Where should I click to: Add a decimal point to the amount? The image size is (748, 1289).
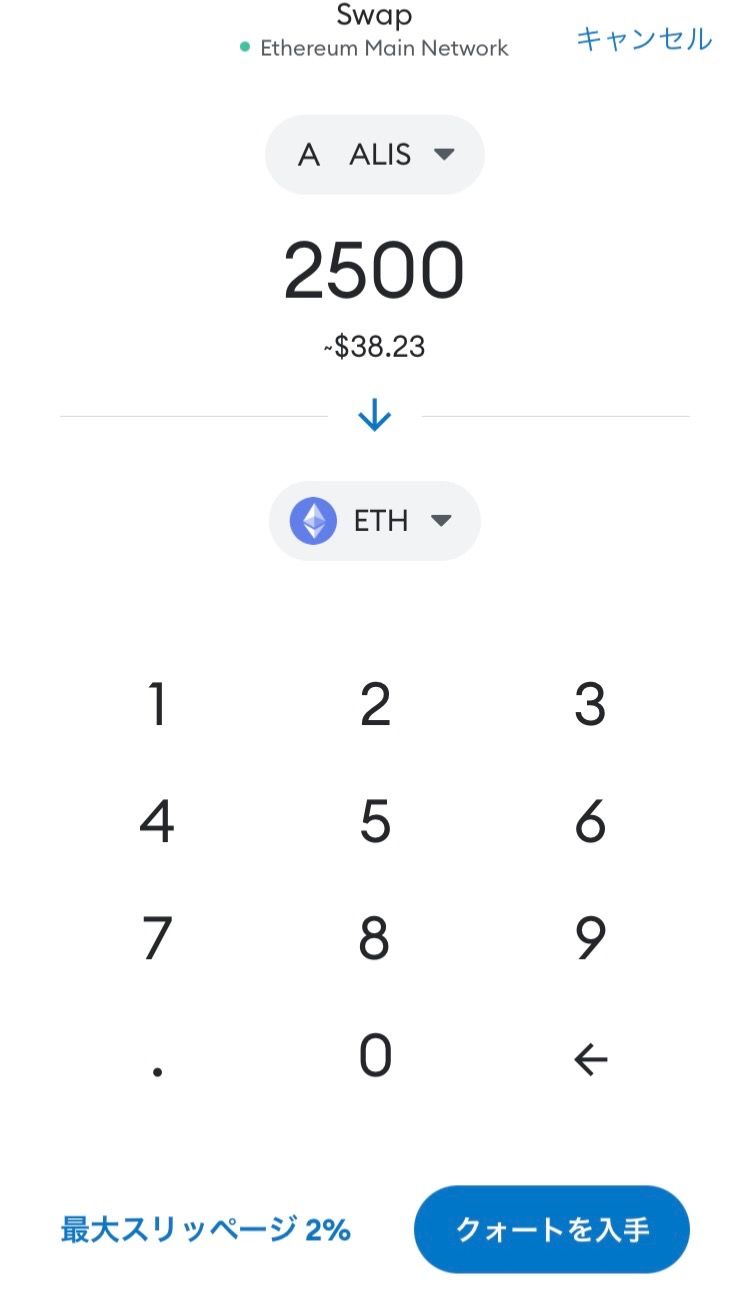point(157,1064)
